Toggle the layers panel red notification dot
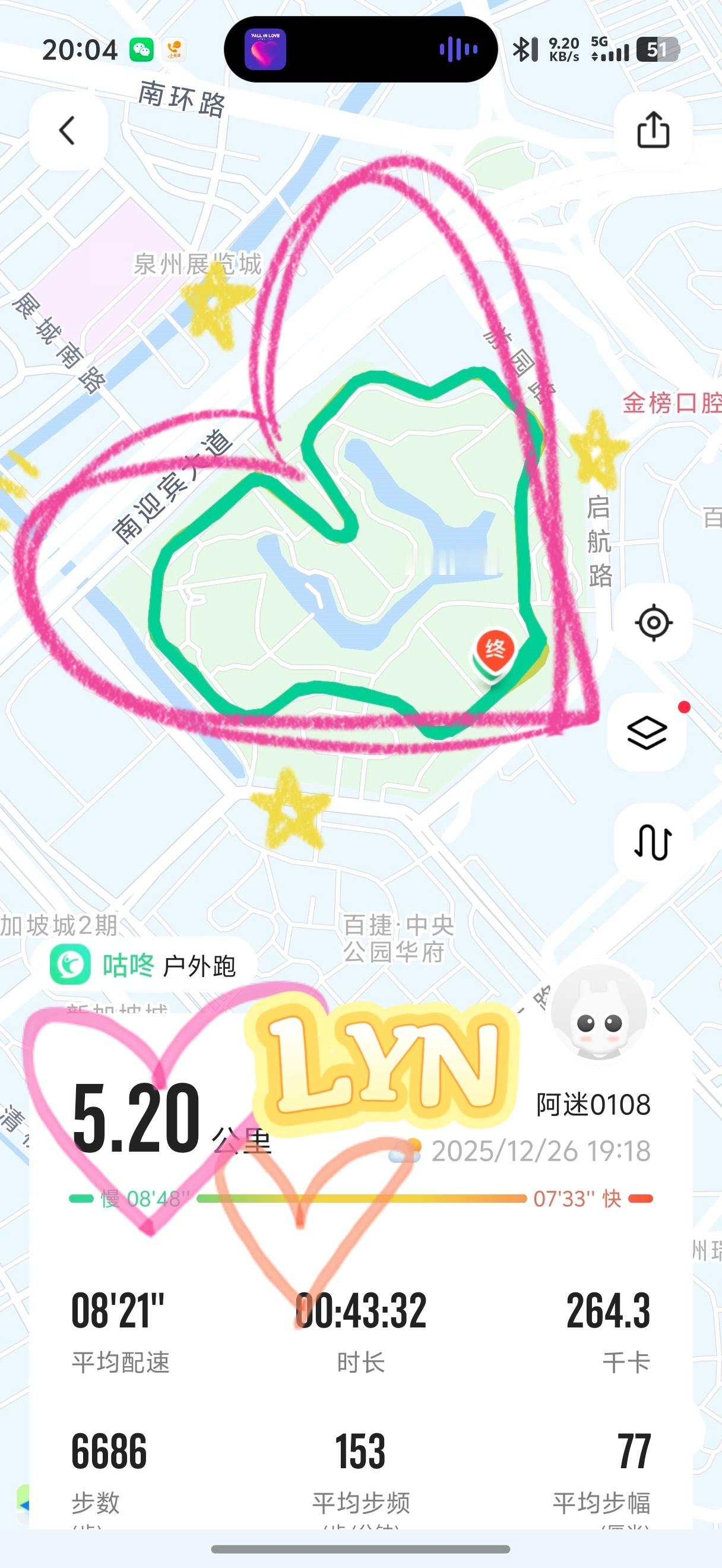This screenshot has height=1568, width=722. (683, 706)
